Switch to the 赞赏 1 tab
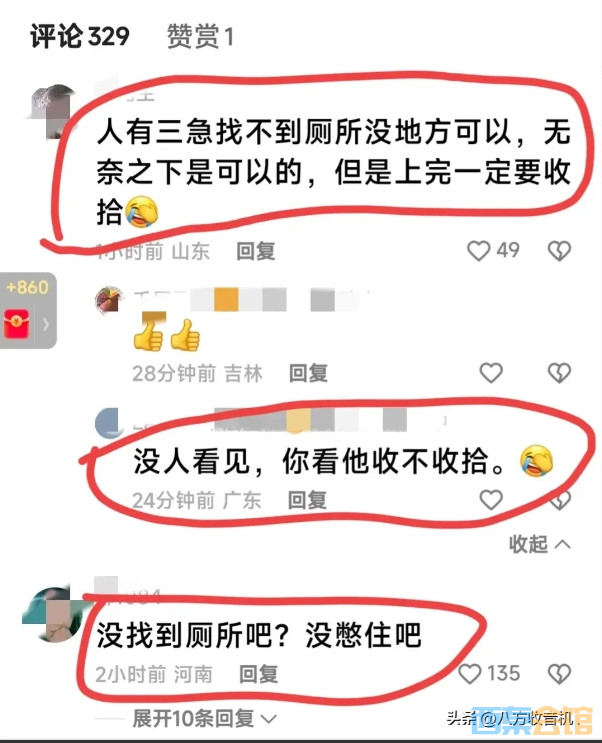 (199, 37)
